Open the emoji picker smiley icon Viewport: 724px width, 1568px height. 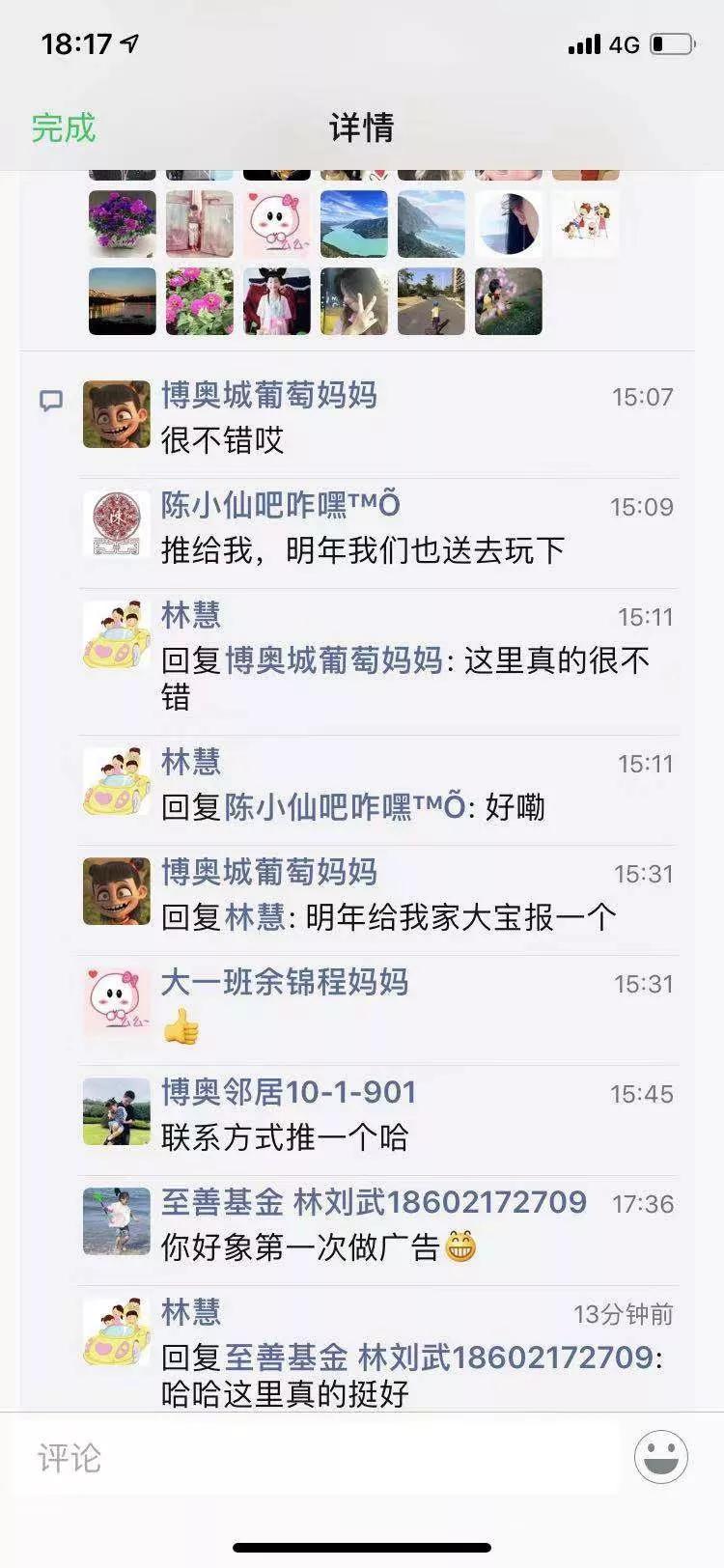(x=661, y=1456)
